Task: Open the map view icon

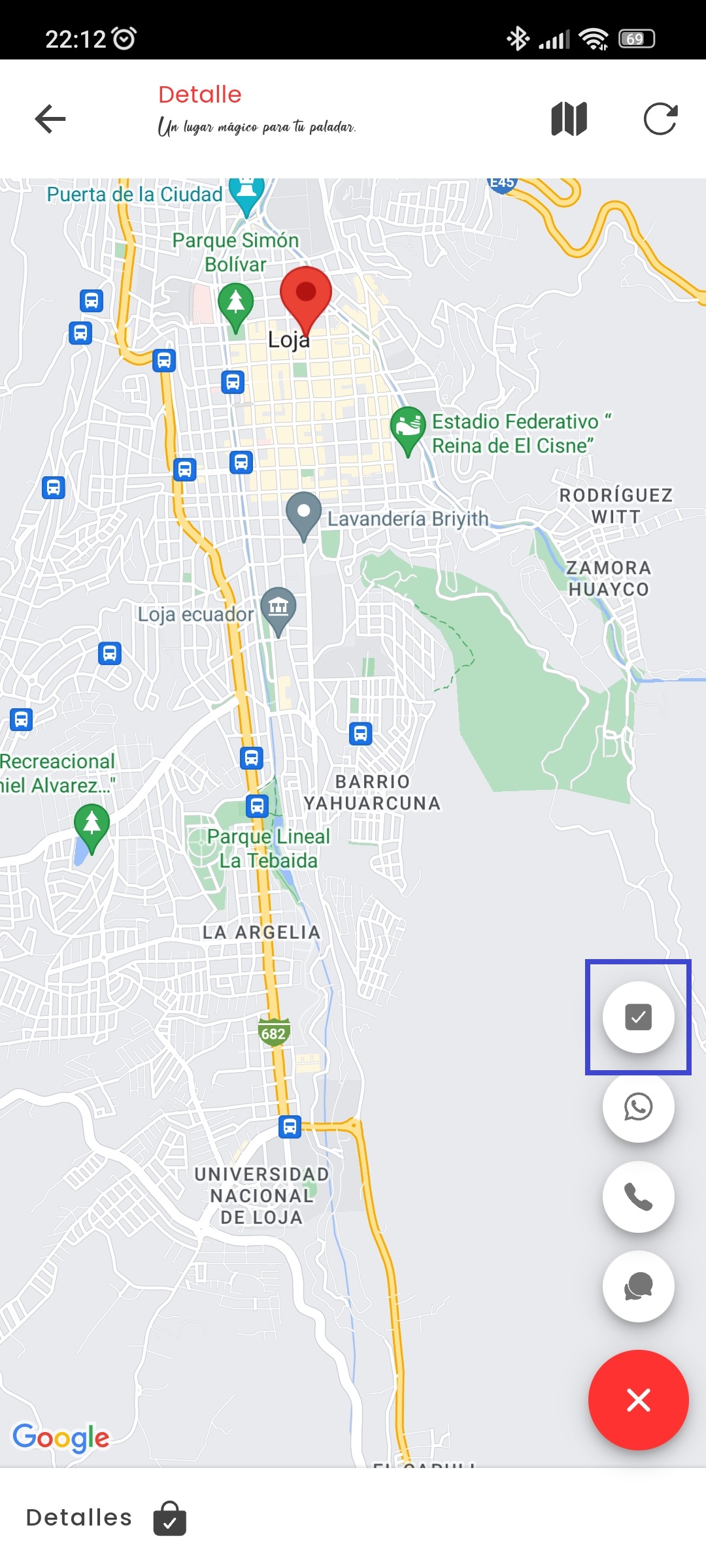Action: click(x=569, y=119)
